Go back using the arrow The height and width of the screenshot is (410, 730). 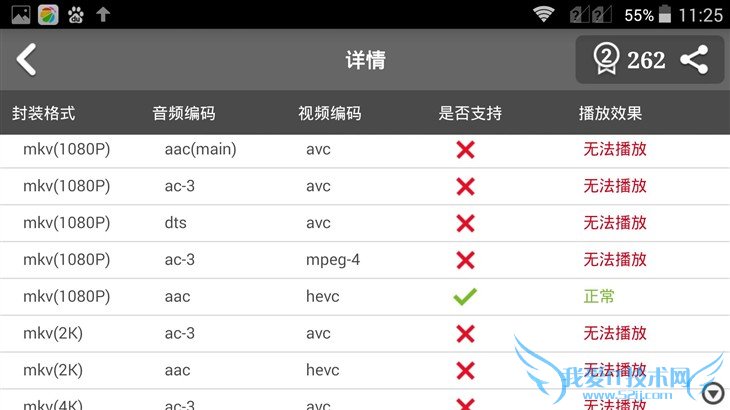27,60
